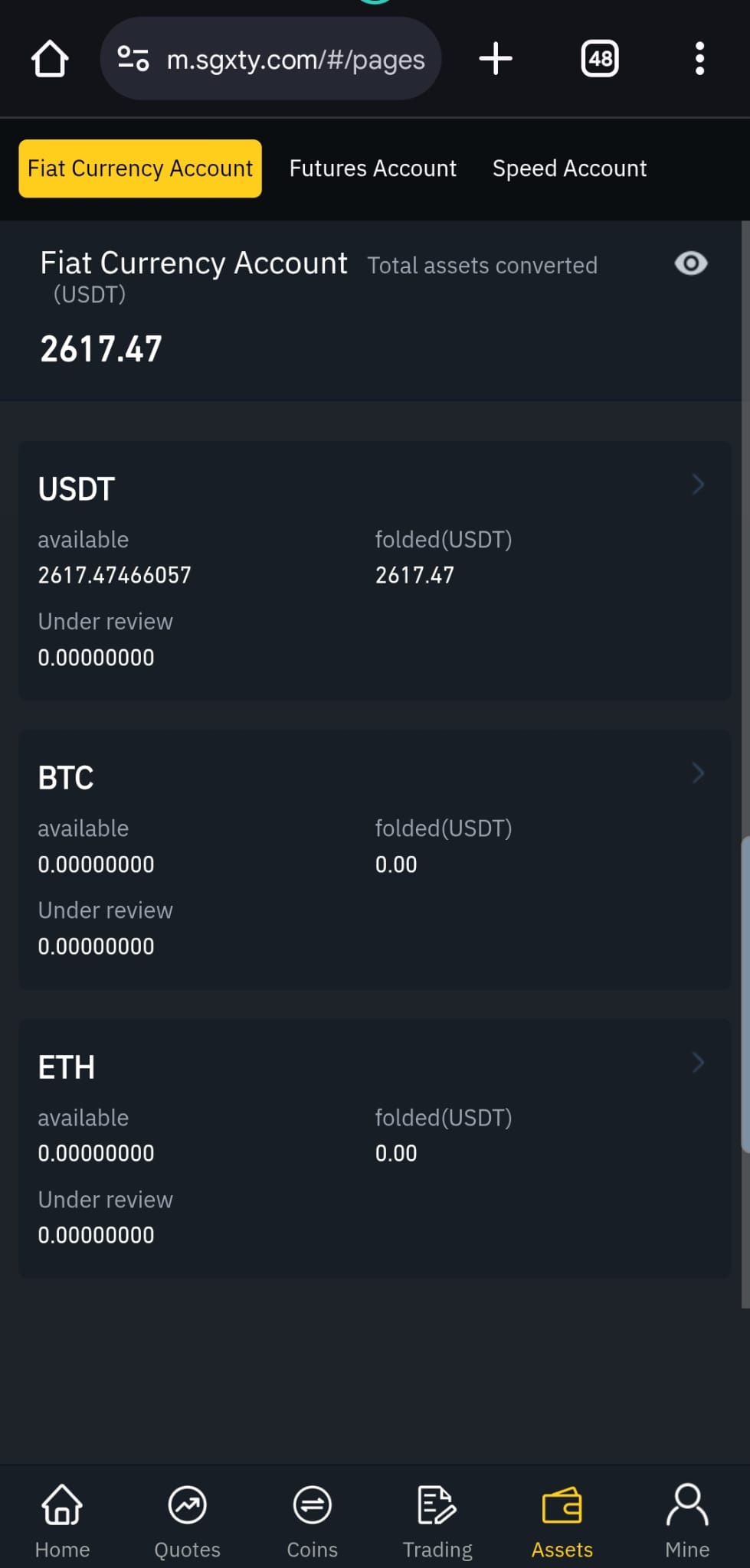Open the BTC asset card
The image size is (750, 1568).
point(375,859)
